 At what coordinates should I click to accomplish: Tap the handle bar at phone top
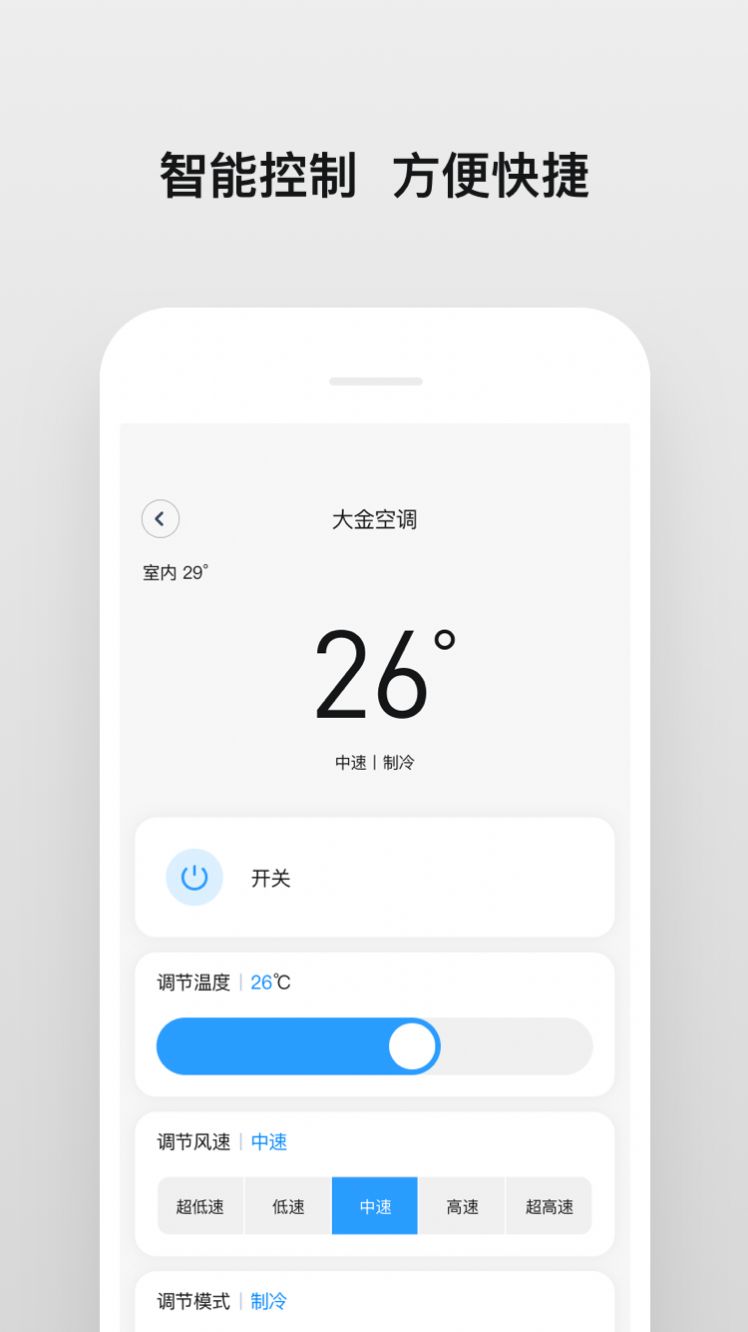click(375, 381)
